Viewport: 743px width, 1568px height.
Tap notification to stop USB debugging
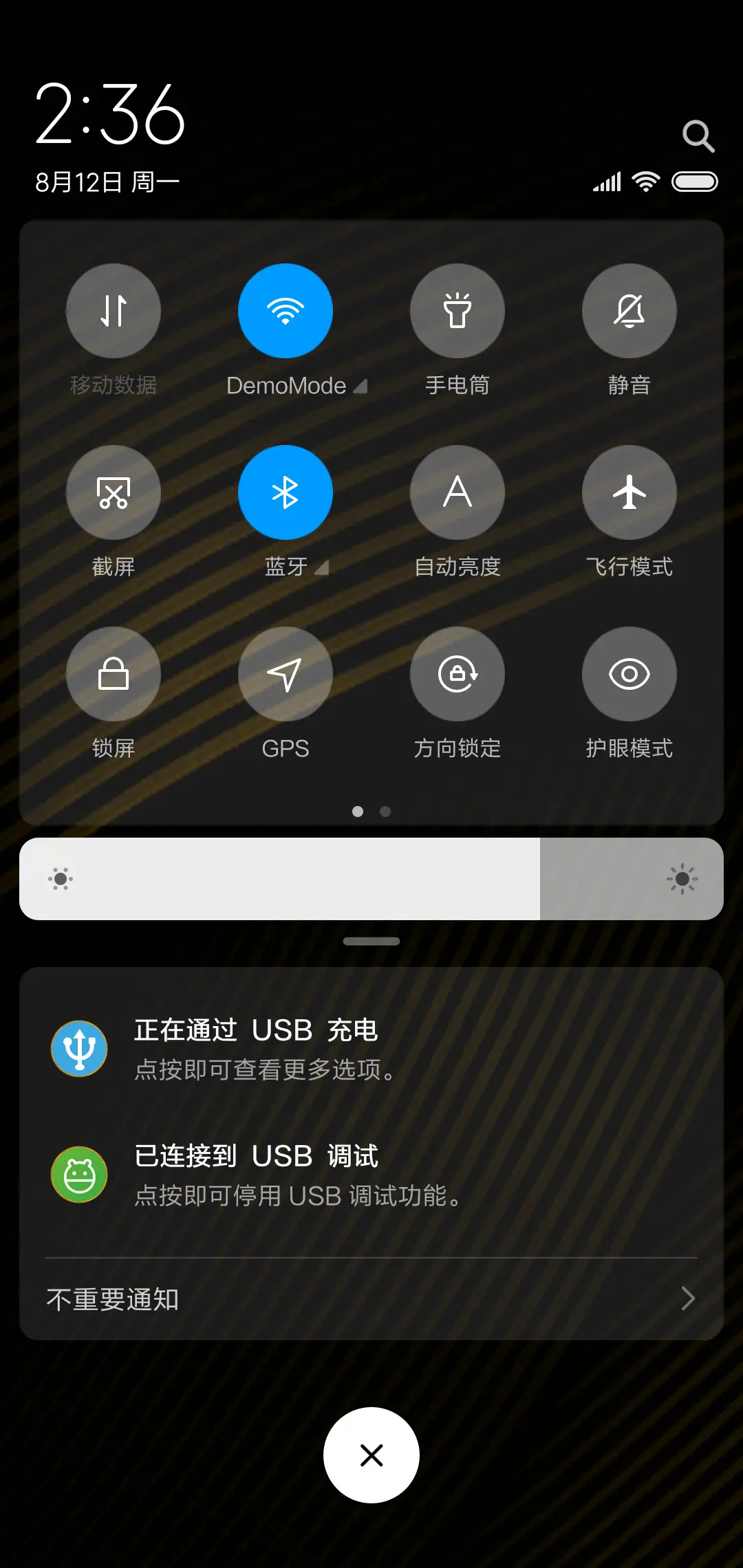371,1174
